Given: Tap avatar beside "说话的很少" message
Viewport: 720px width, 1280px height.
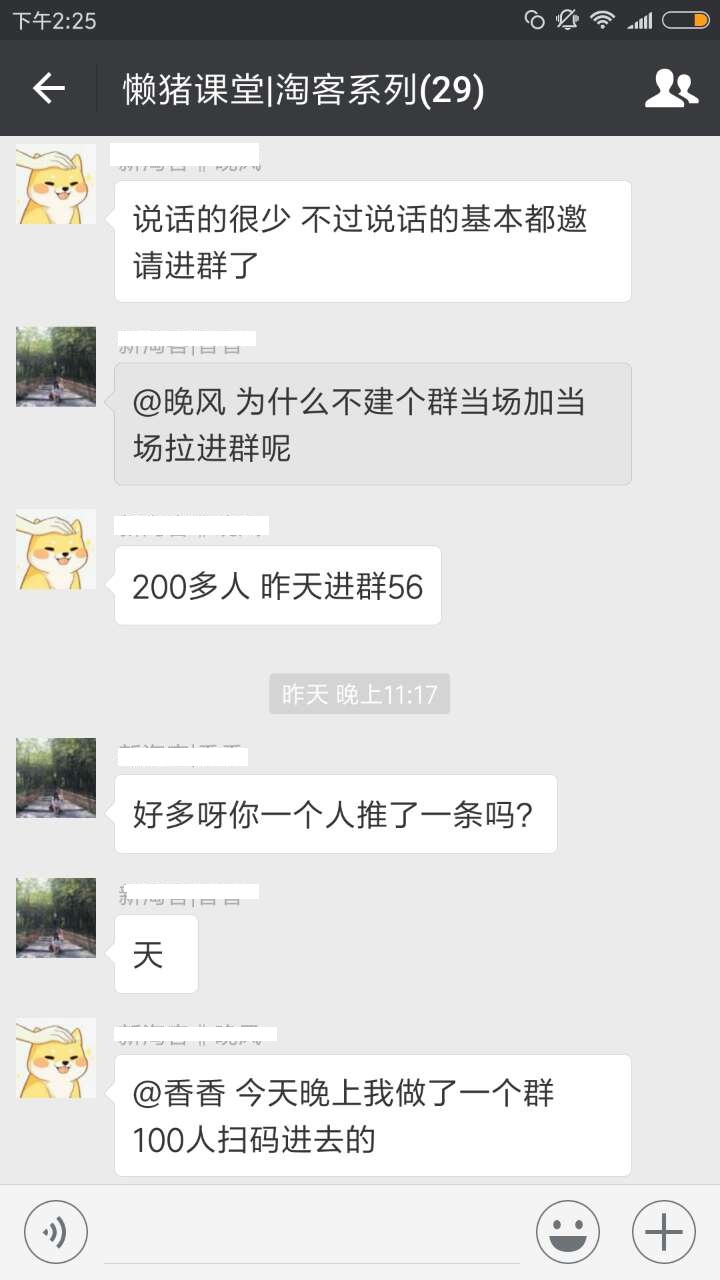Looking at the screenshot, I should 56,184.
